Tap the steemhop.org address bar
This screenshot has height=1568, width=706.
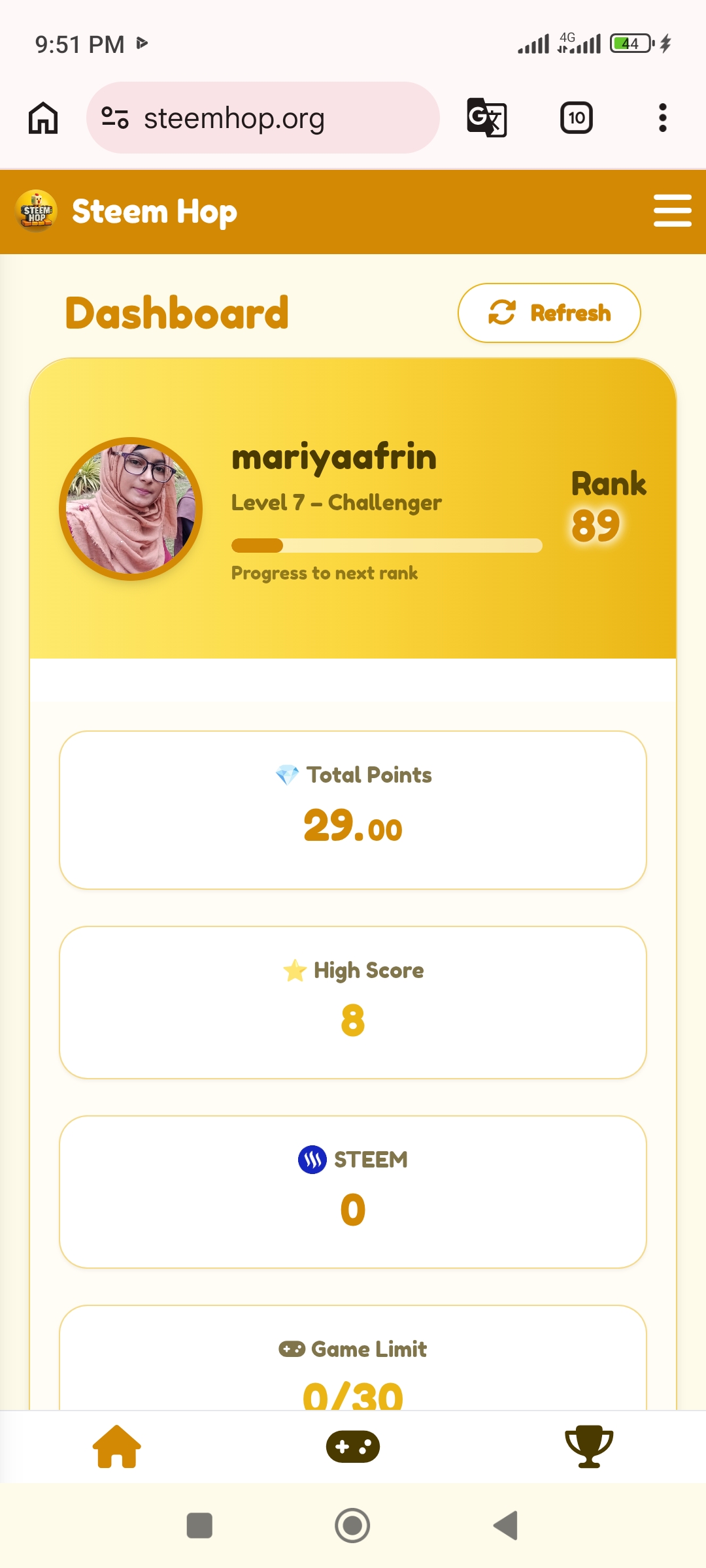(263, 118)
